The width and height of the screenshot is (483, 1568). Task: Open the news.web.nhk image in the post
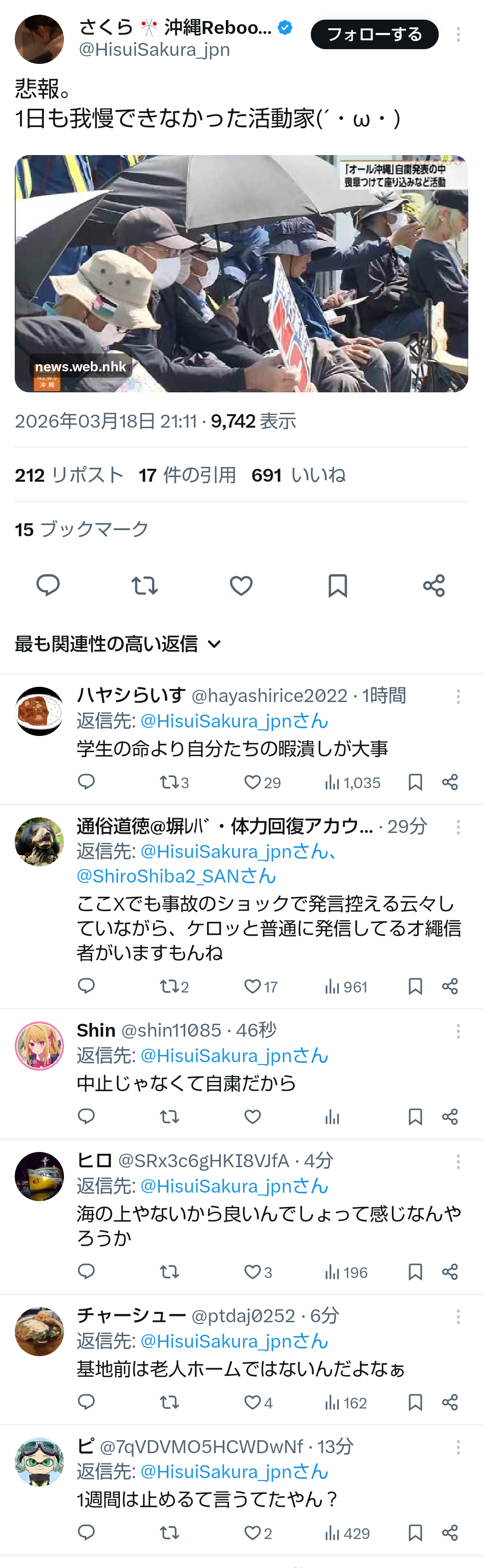pos(241,273)
